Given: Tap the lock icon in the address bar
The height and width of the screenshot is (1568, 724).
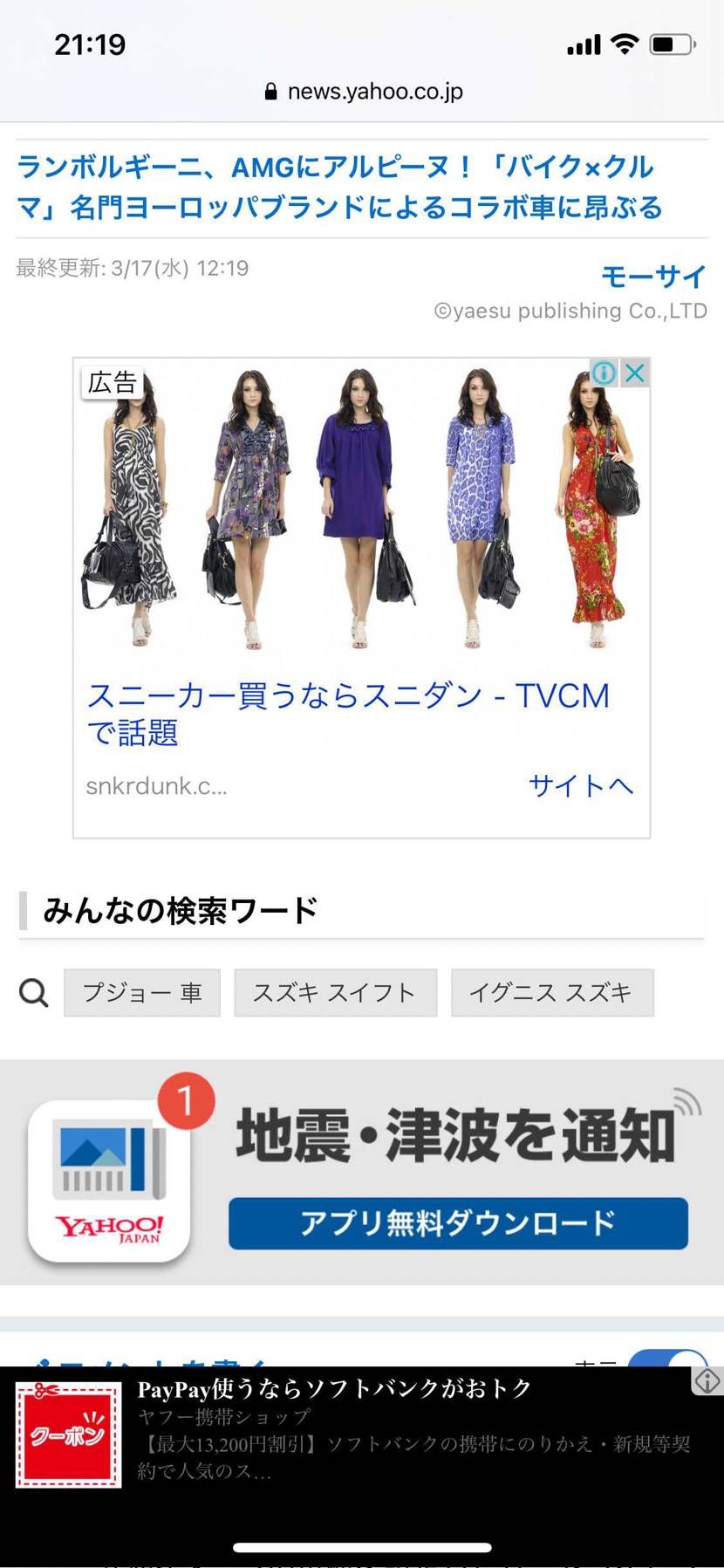Looking at the screenshot, I should point(270,91).
